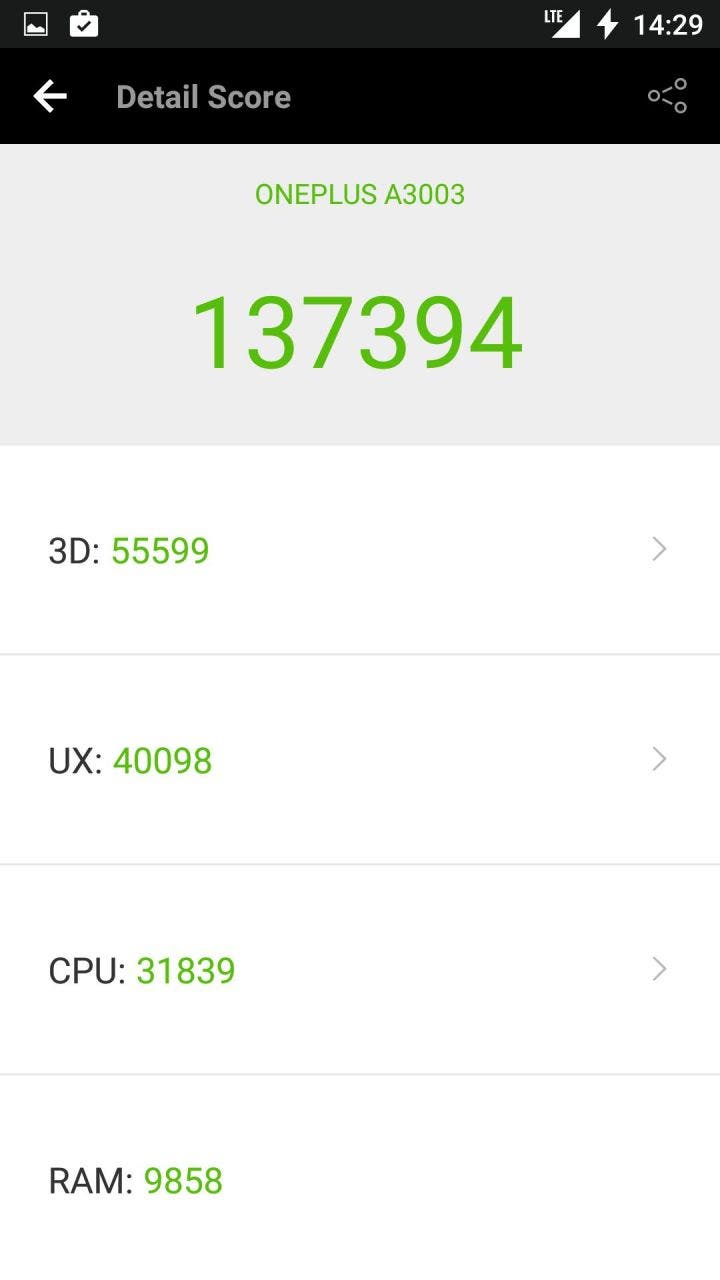Open the 3D score details
This screenshot has height=1280, width=720.
point(360,550)
